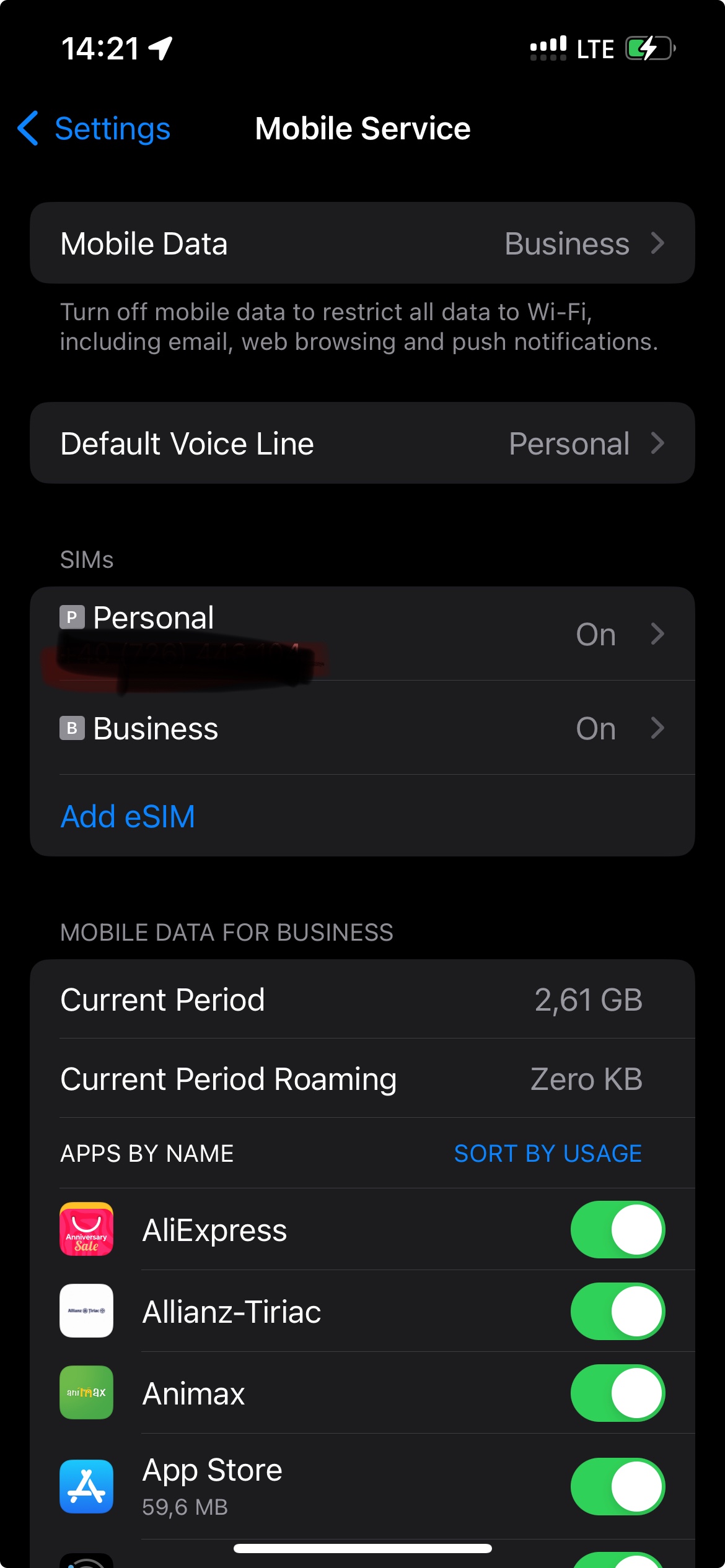Tap the LTE indicator in the status bar

pos(592,48)
